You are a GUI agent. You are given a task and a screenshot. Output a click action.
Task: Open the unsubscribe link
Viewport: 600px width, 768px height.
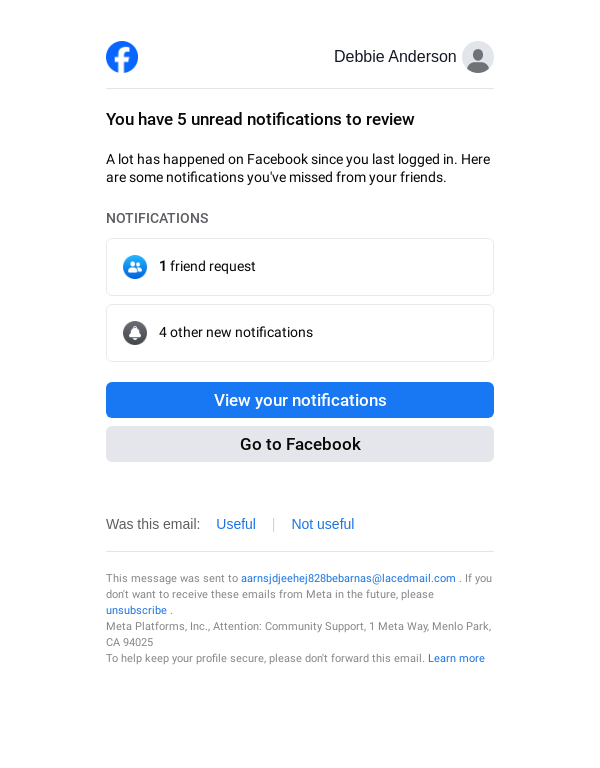[136, 610]
